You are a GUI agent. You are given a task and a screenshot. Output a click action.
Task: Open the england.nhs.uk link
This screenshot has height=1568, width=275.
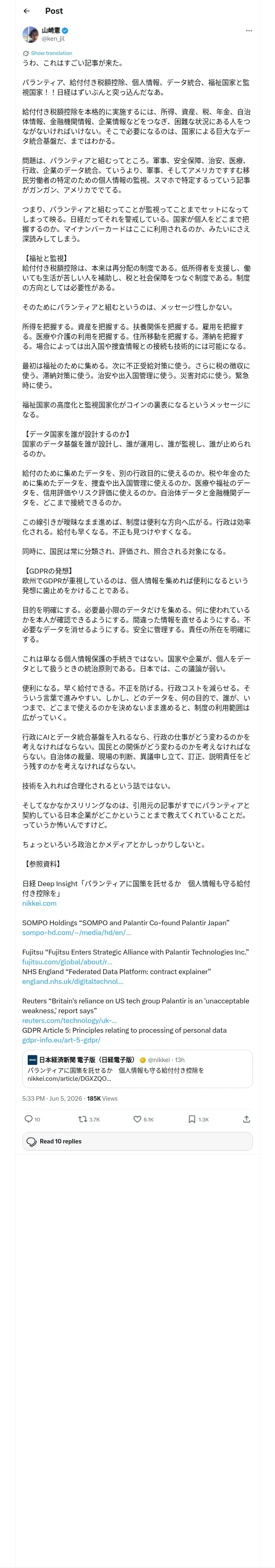(x=73, y=981)
